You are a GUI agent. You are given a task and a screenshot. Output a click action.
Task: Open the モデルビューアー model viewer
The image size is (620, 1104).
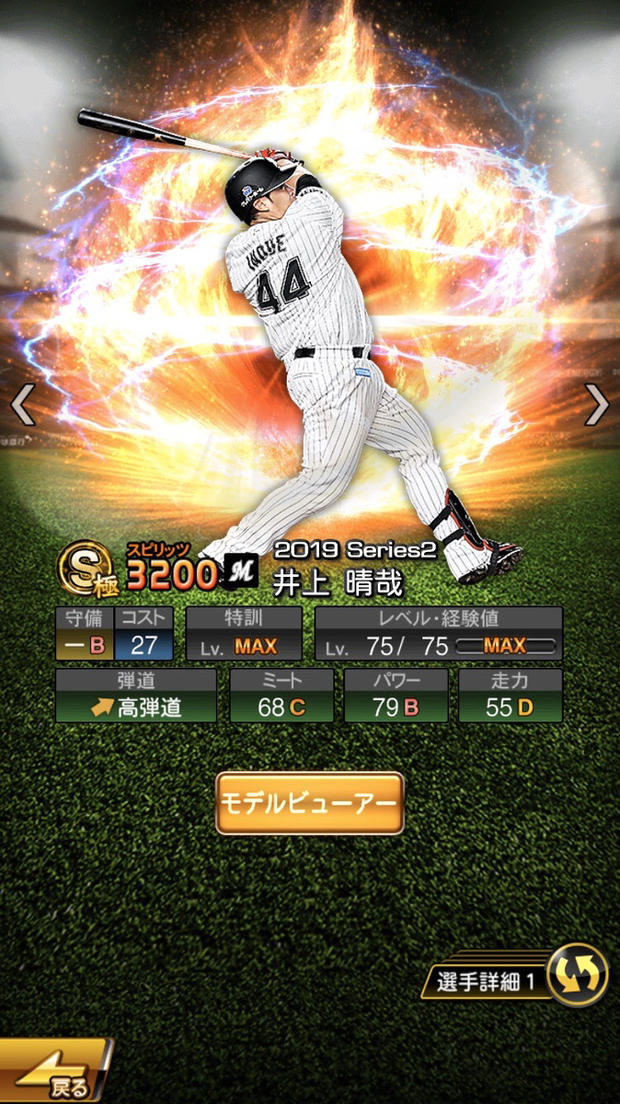[x=310, y=803]
